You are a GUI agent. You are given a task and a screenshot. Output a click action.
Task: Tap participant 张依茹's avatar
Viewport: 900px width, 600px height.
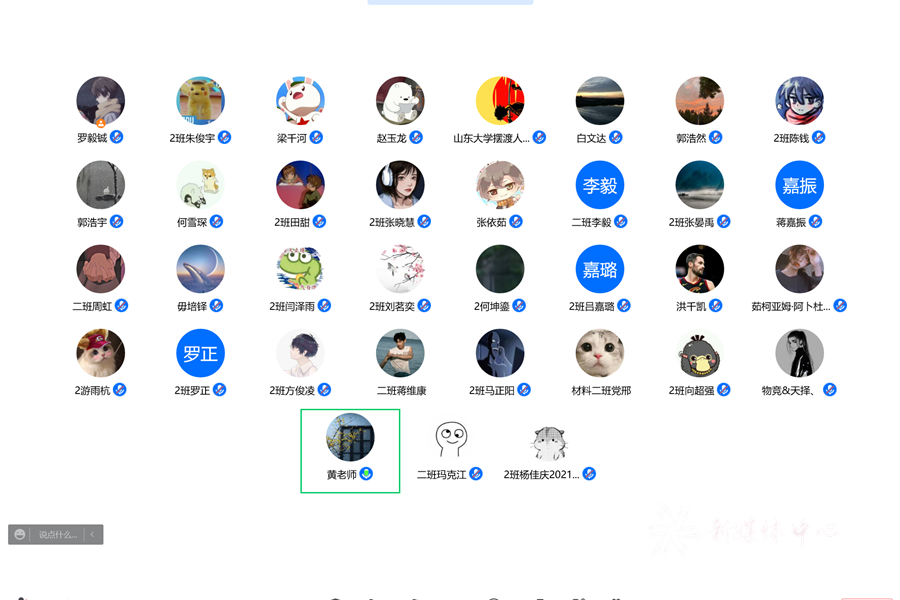click(500, 185)
